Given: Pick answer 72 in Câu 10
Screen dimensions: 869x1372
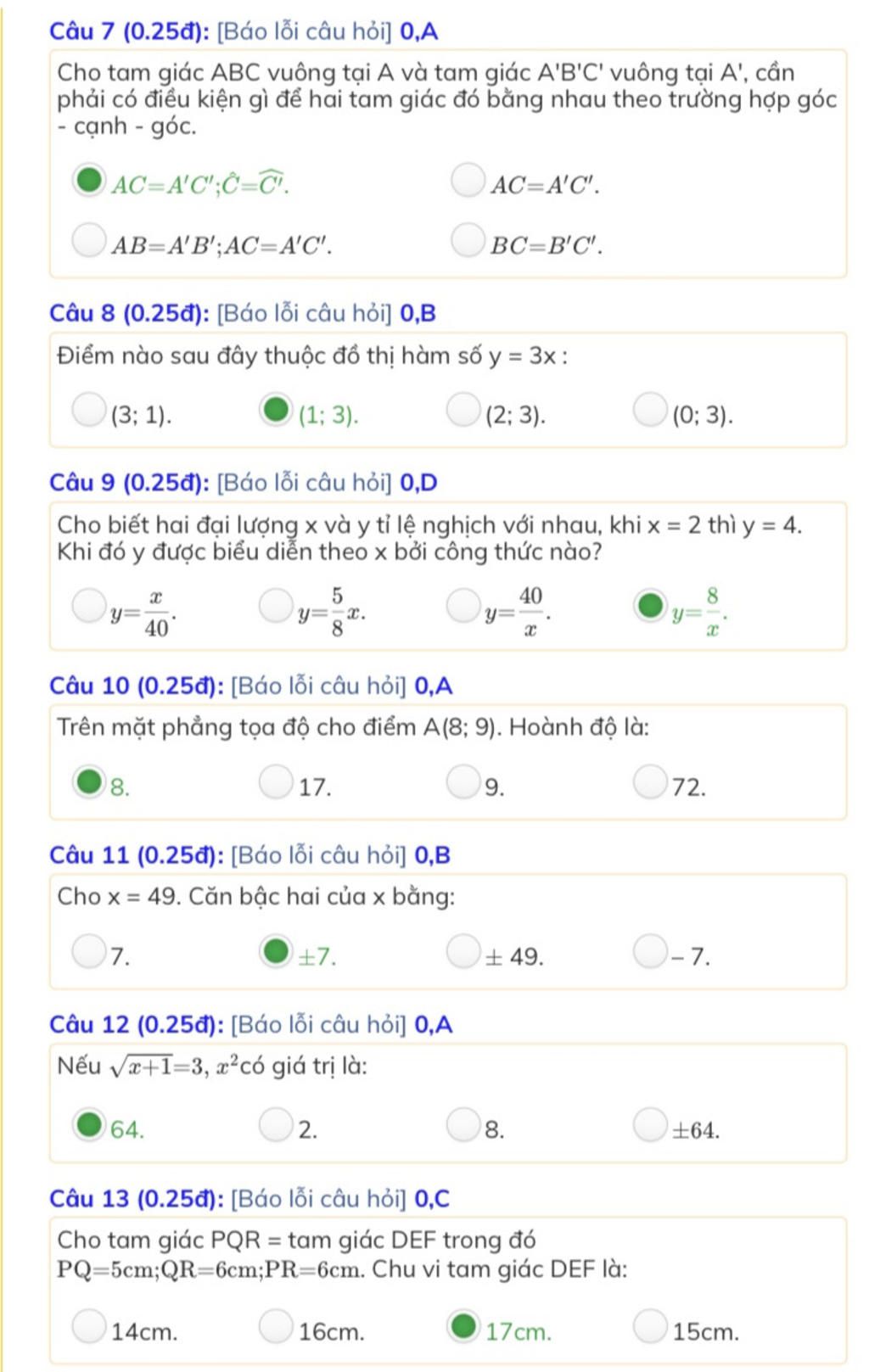Looking at the screenshot, I should click(x=649, y=781).
